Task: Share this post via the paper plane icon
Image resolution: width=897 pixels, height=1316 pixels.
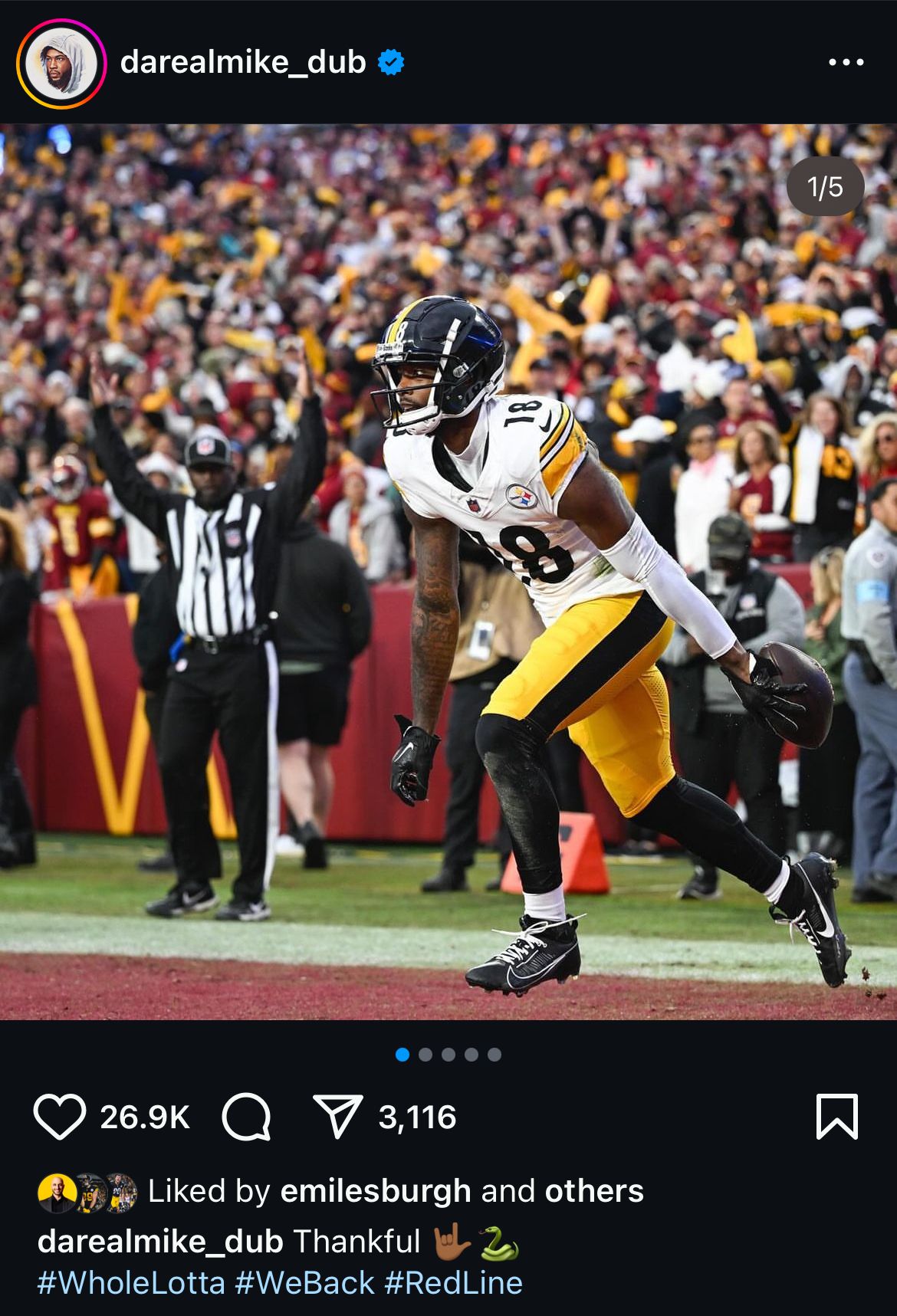Action: coord(337,1117)
